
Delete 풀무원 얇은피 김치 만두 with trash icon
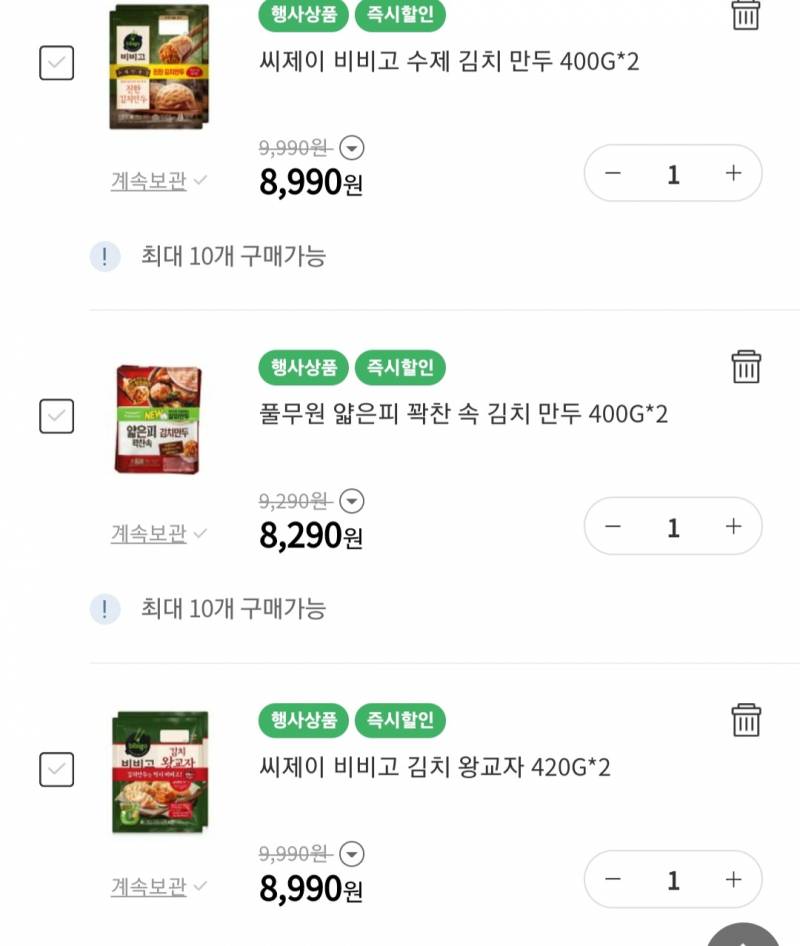[745, 368]
